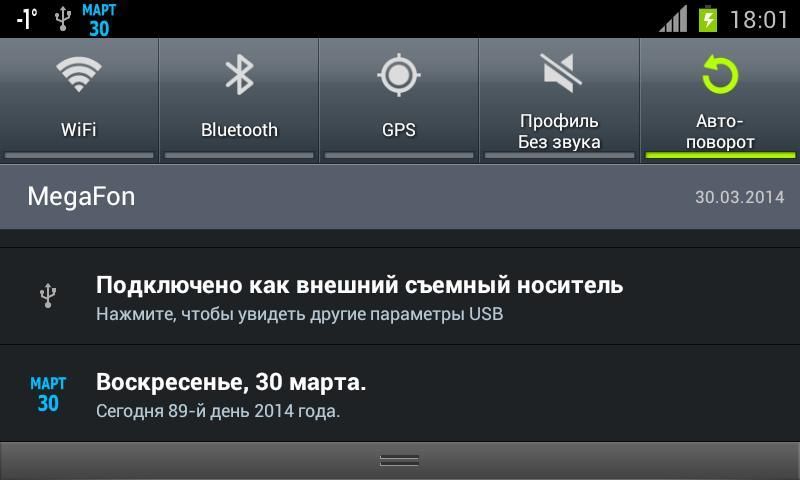Toggle GPS location on
The width and height of the screenshot is (800, 480).
pos(399,98)
